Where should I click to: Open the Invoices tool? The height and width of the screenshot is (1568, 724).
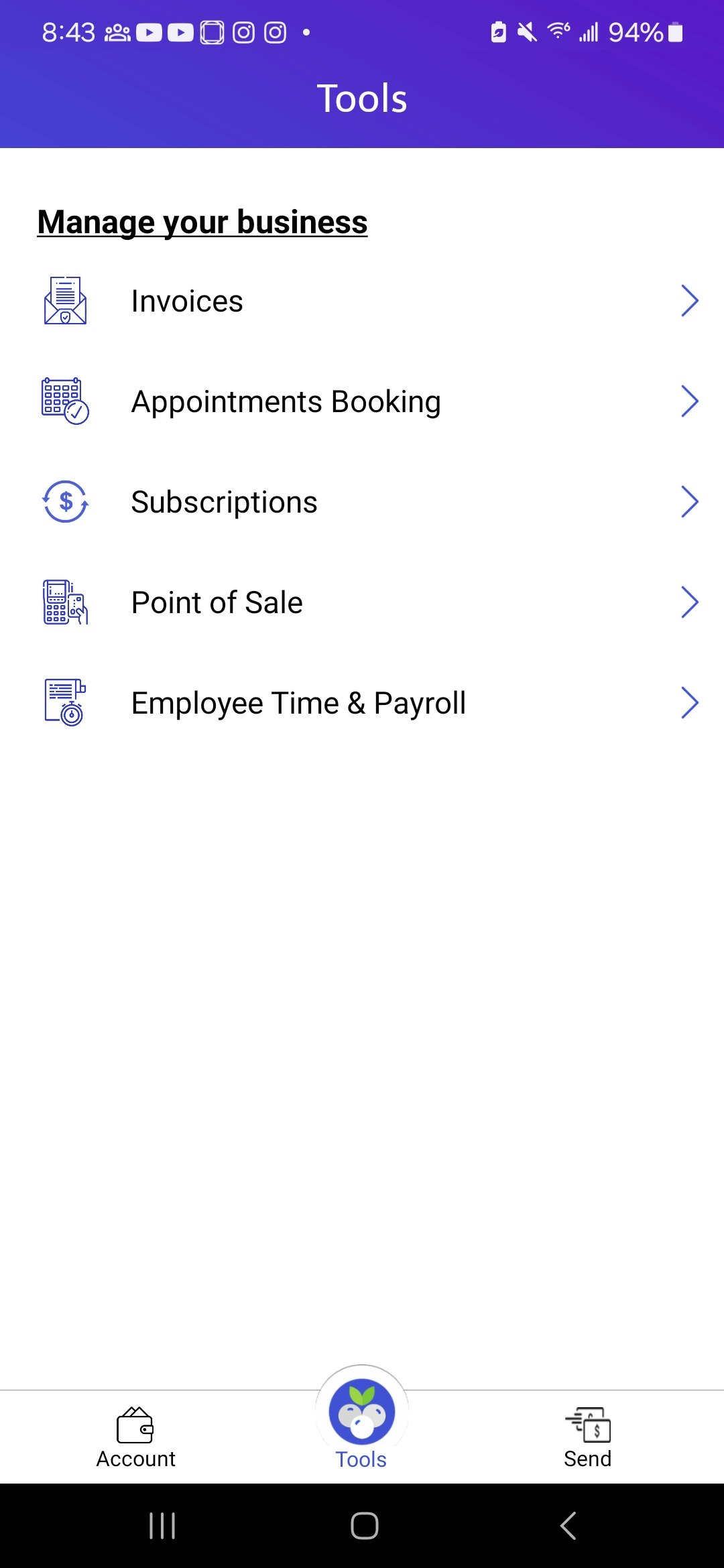187,301
